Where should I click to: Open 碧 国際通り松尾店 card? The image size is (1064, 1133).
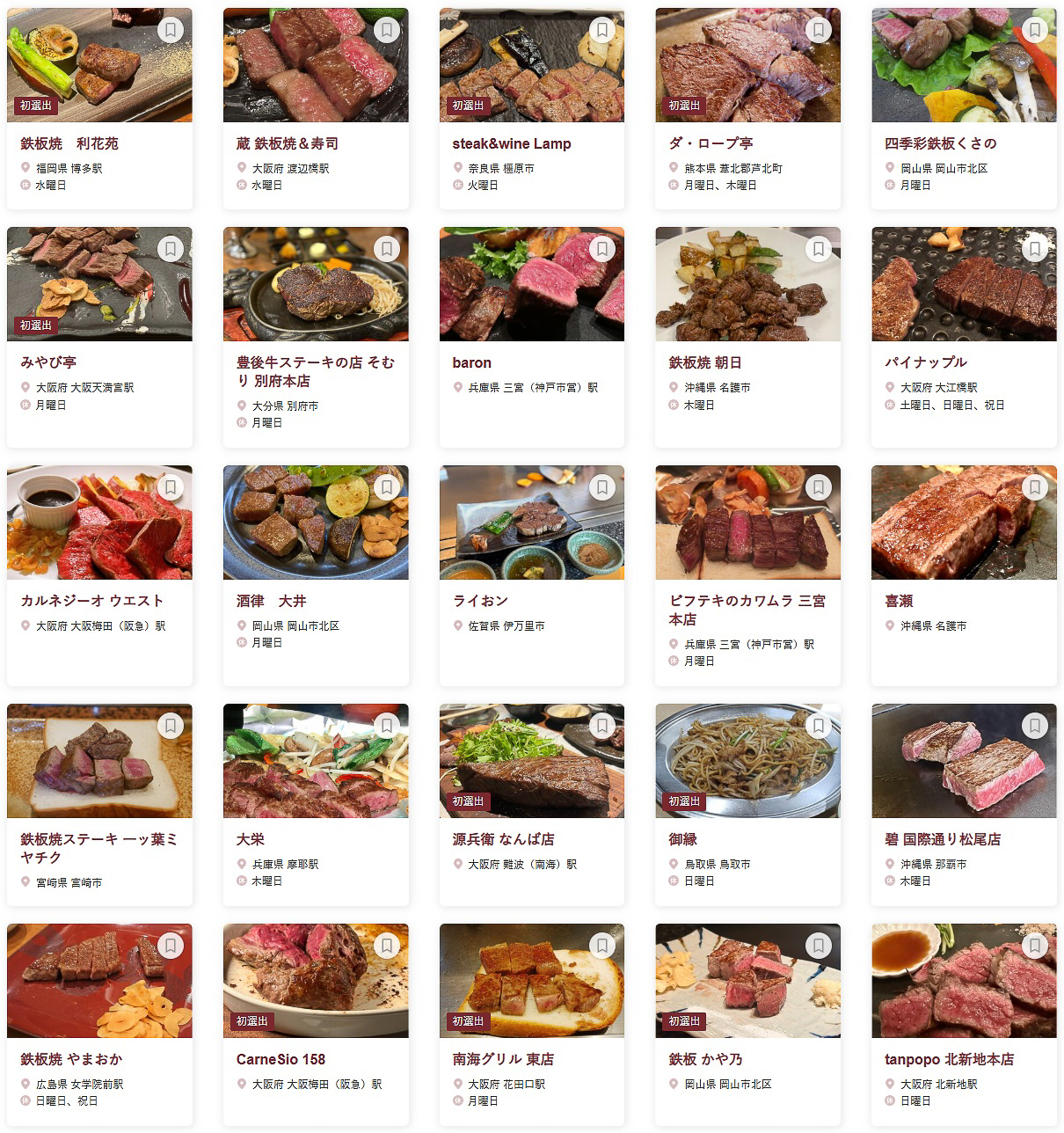tap(942, 839)
